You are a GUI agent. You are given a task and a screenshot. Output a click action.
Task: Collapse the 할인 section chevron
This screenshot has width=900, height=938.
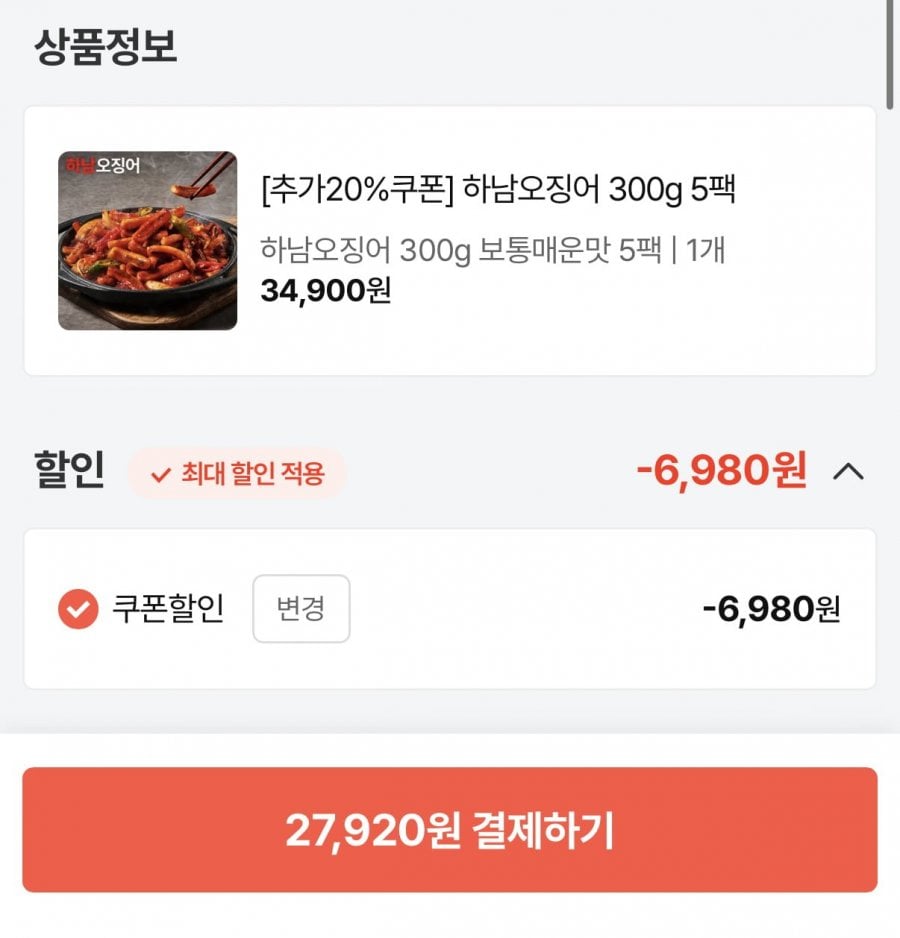point(848,471)
